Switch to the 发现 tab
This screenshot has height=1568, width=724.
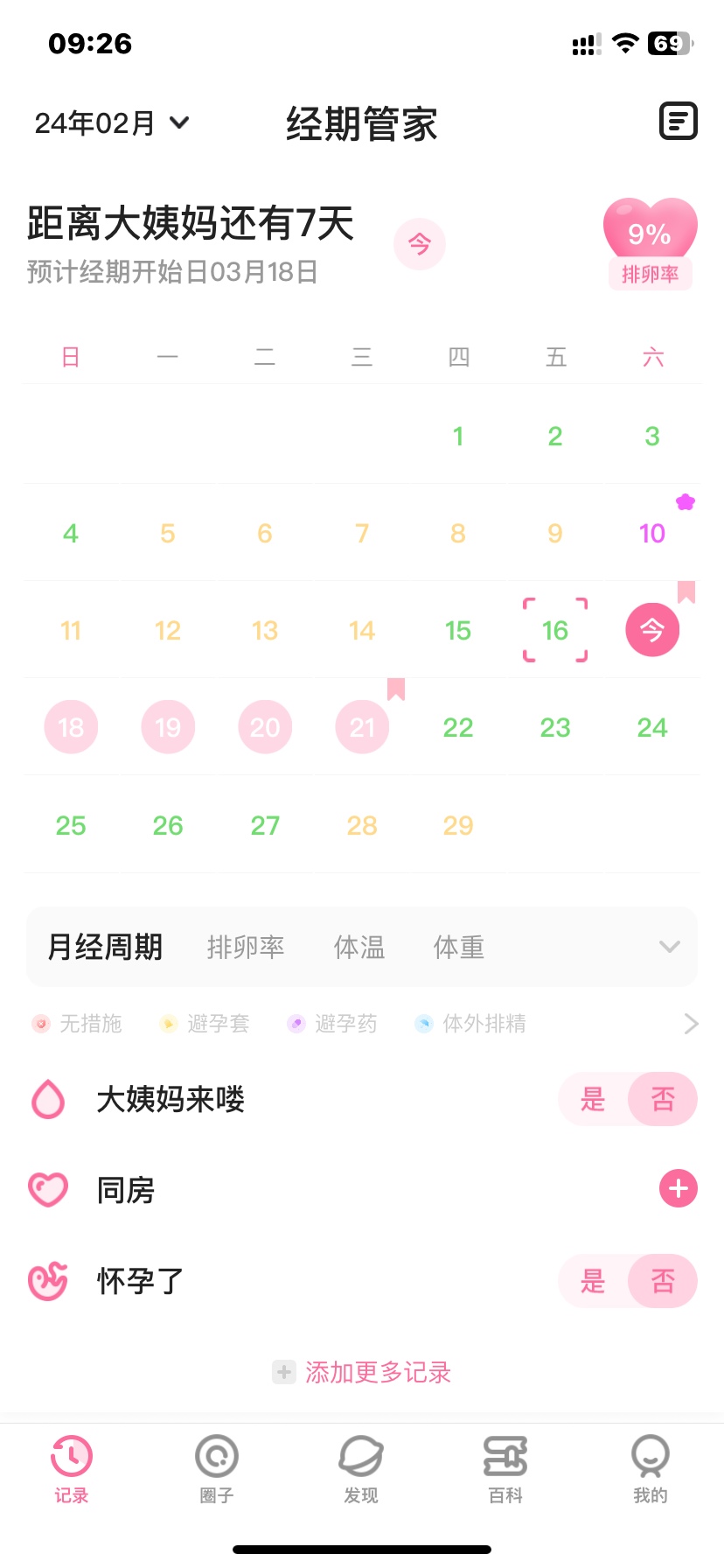pos(361,1469)
